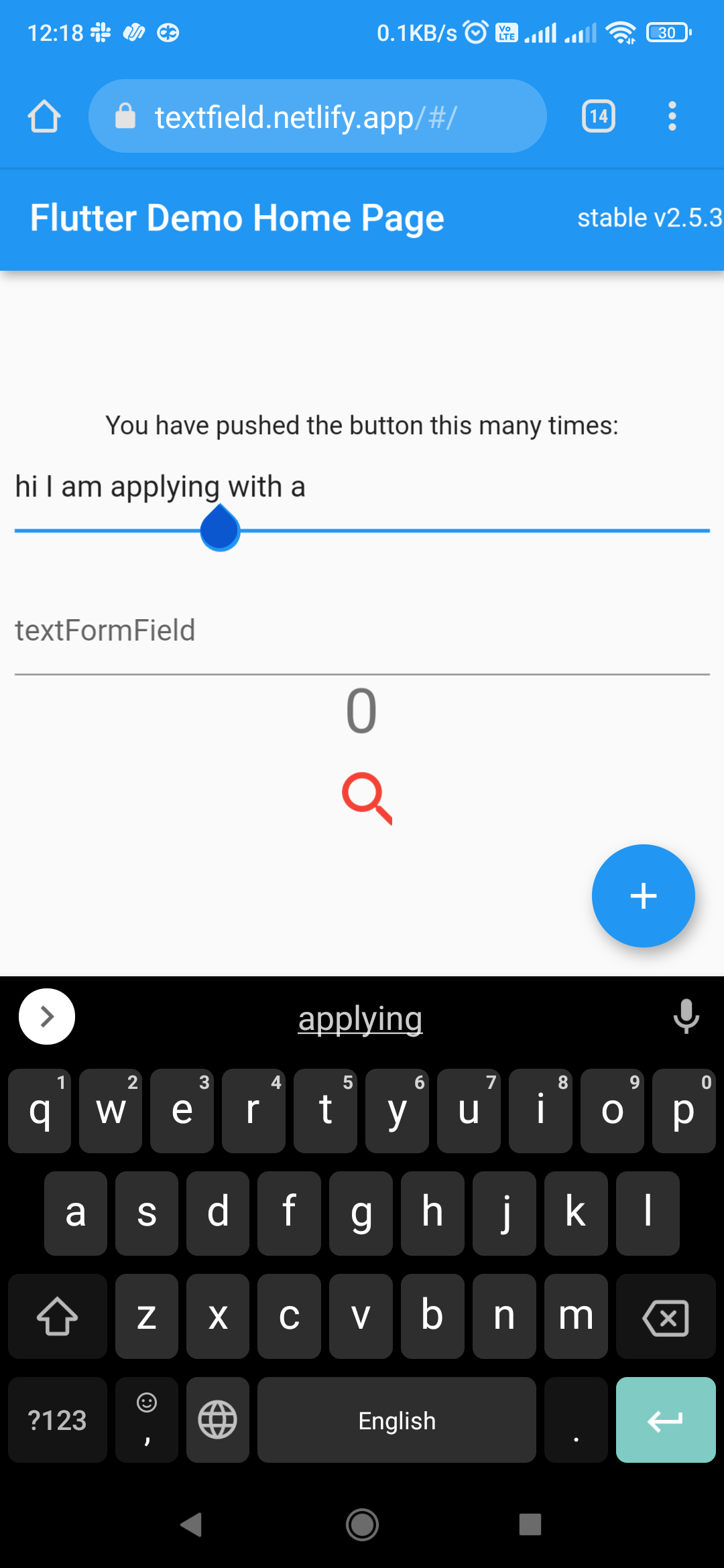Open the browser overflow menu
The width and height of the screenshot is (724, 1568).
[672, 115]
